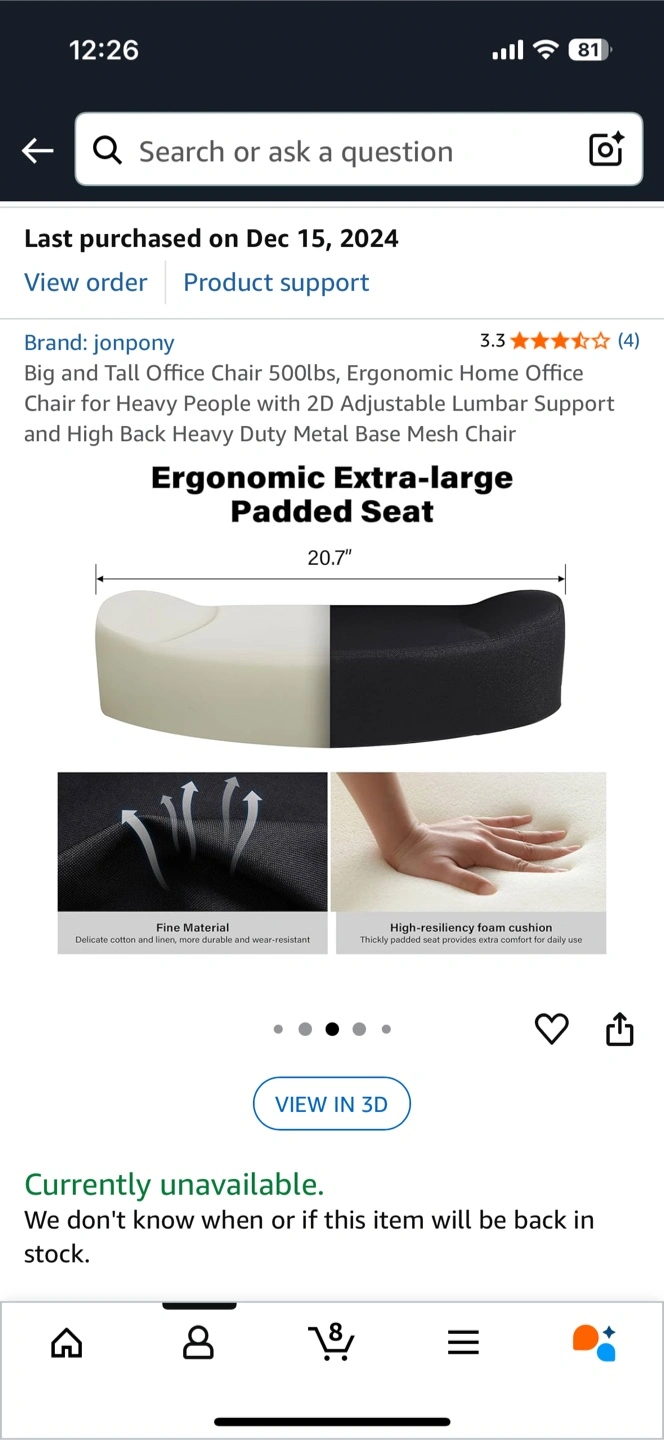Open the 3.3 star ratings reviews

(x=559, y=341)
